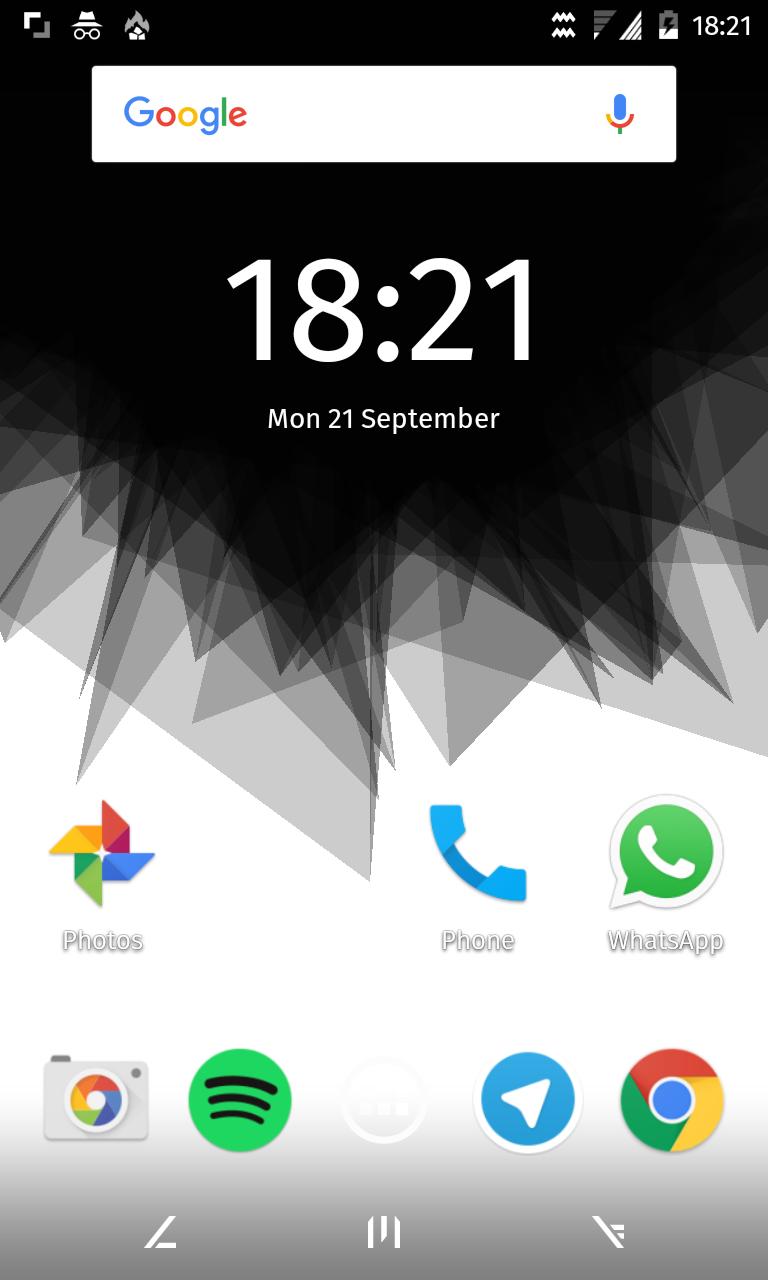
Task: Open the clock widget showing 18:21
Action: tap(384, 310)
